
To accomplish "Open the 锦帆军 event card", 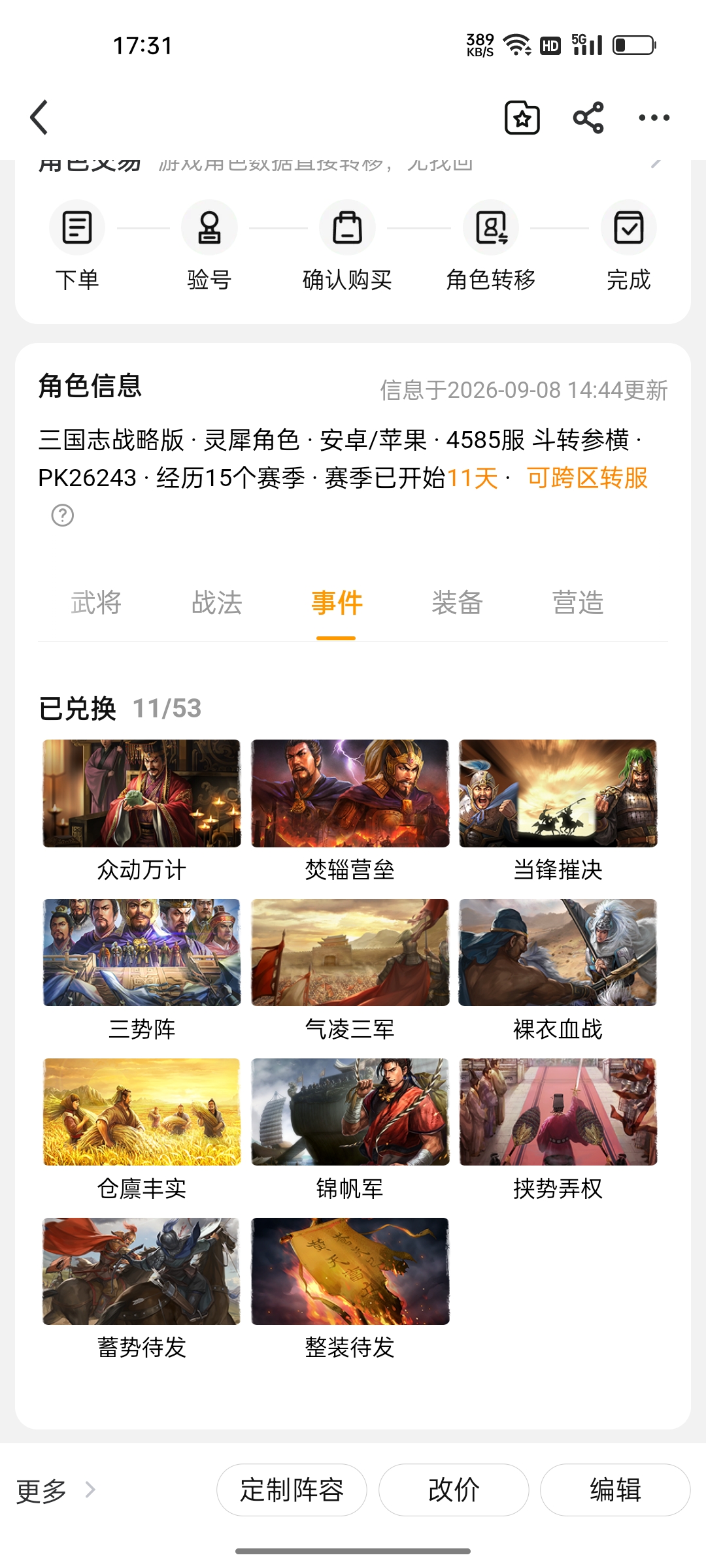I will coord(350,1130).
